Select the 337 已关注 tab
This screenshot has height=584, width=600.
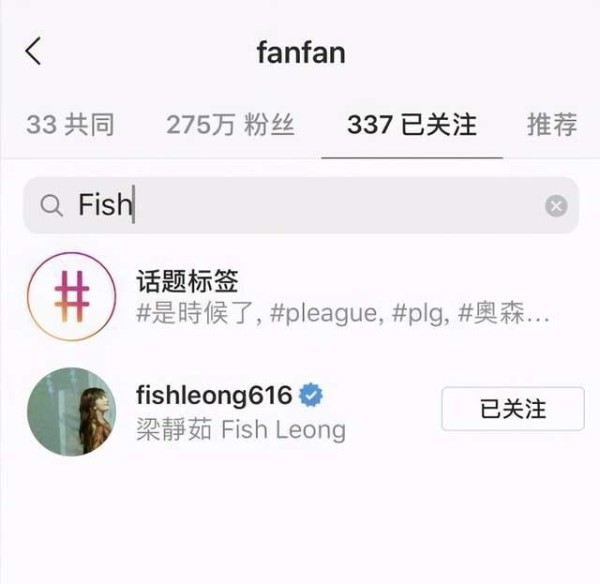pos(412,125)
